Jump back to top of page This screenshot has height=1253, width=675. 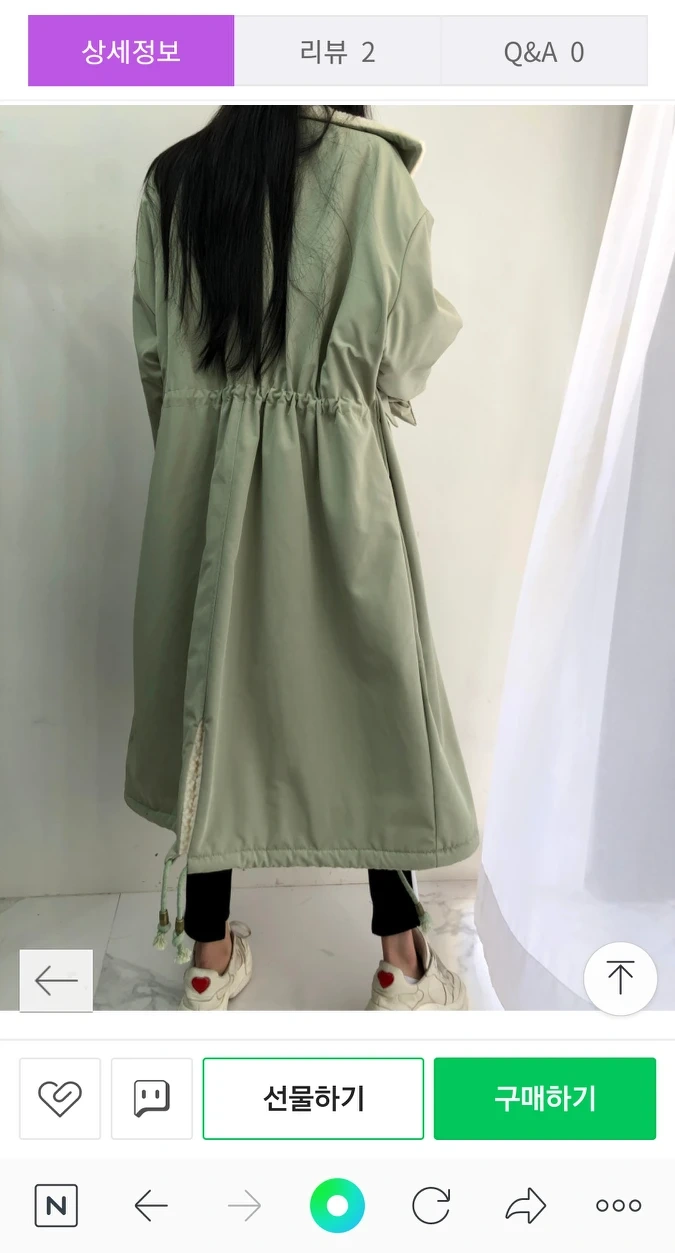coord(620,978)
